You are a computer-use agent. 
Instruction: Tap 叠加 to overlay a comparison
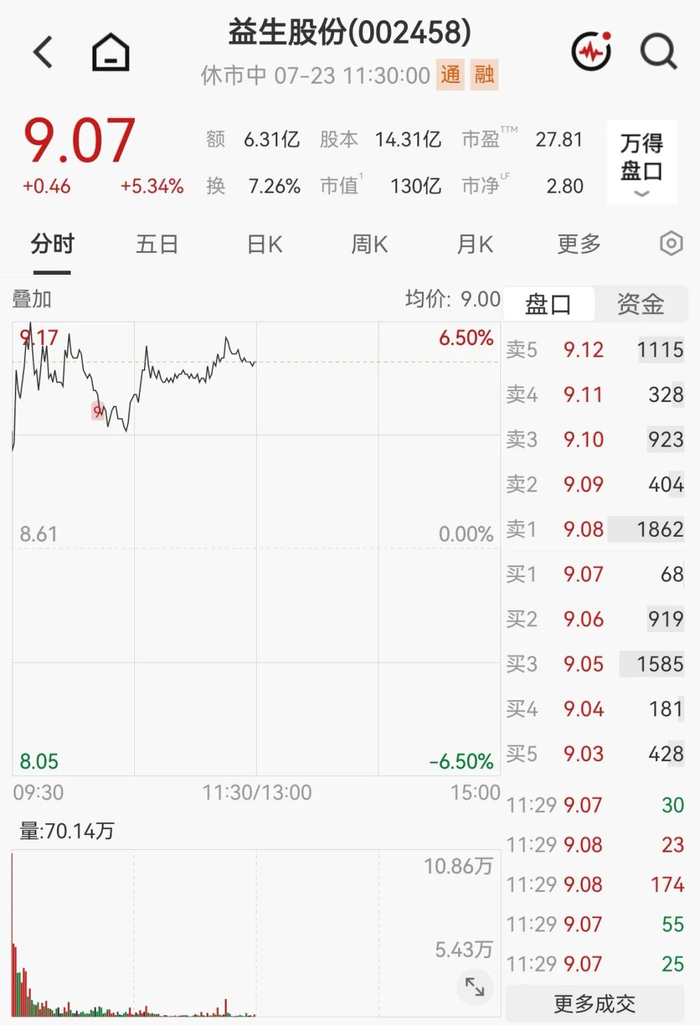click(32, 299)
